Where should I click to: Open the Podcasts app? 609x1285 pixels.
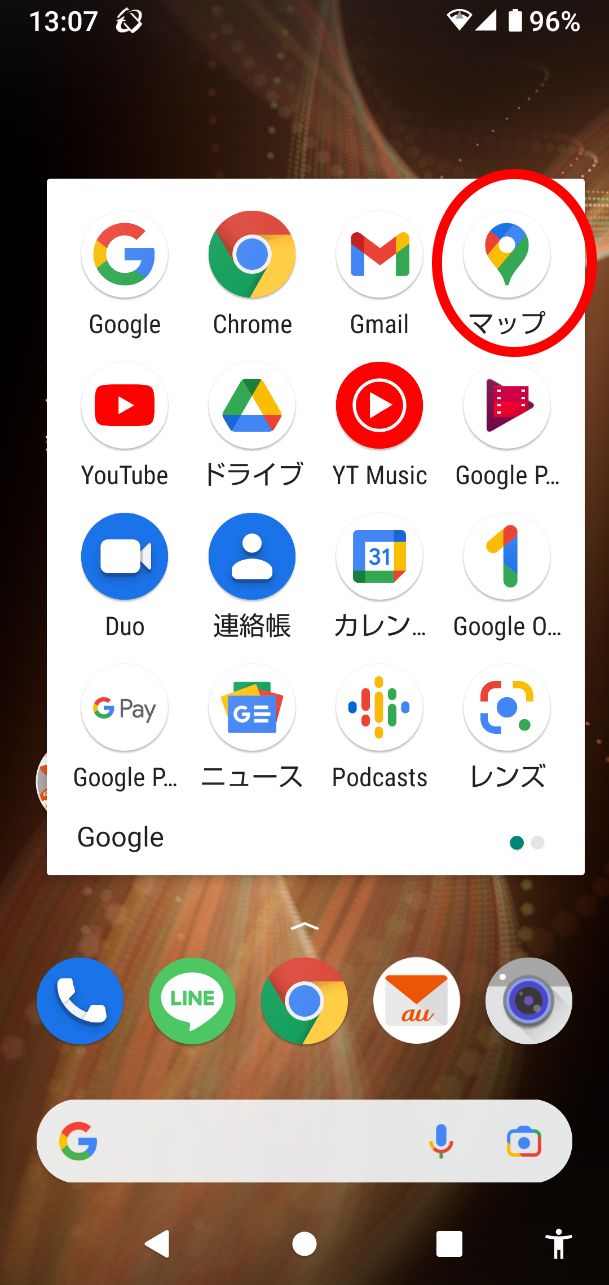coord(379,709)
